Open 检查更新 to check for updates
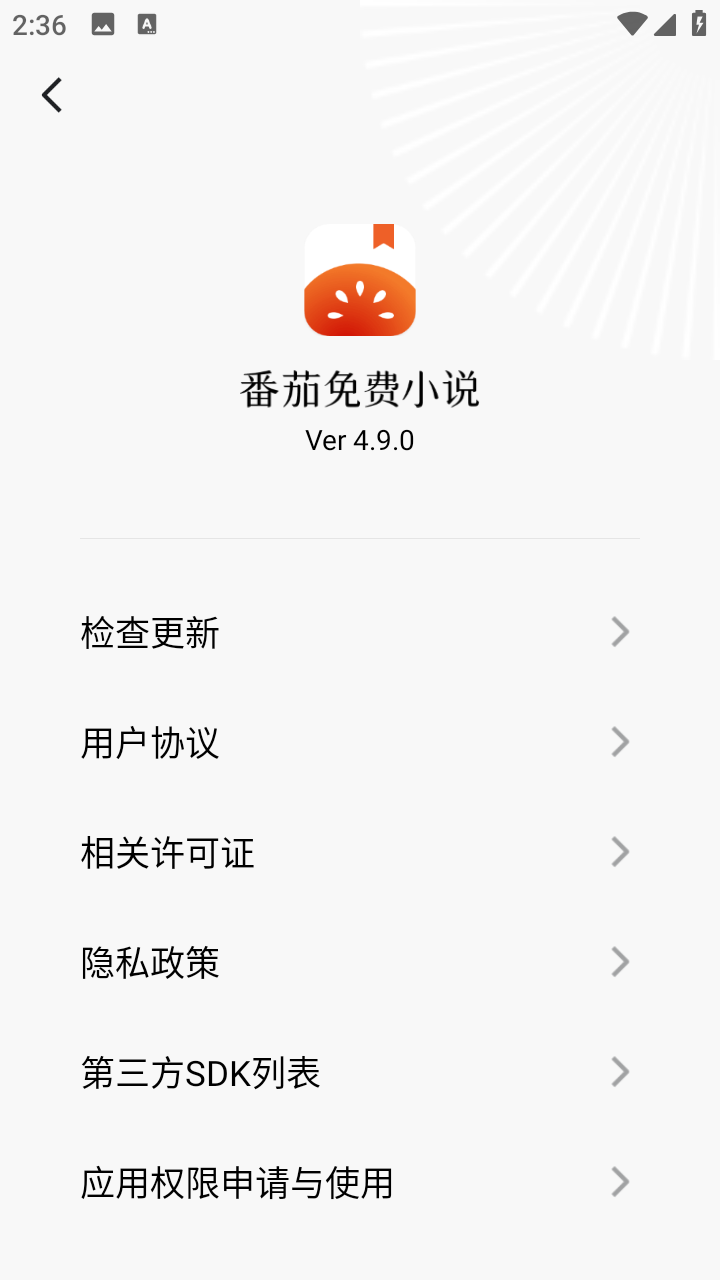Screen dimensions: 720x1280 pyautogui.click(x=360, y=632)
